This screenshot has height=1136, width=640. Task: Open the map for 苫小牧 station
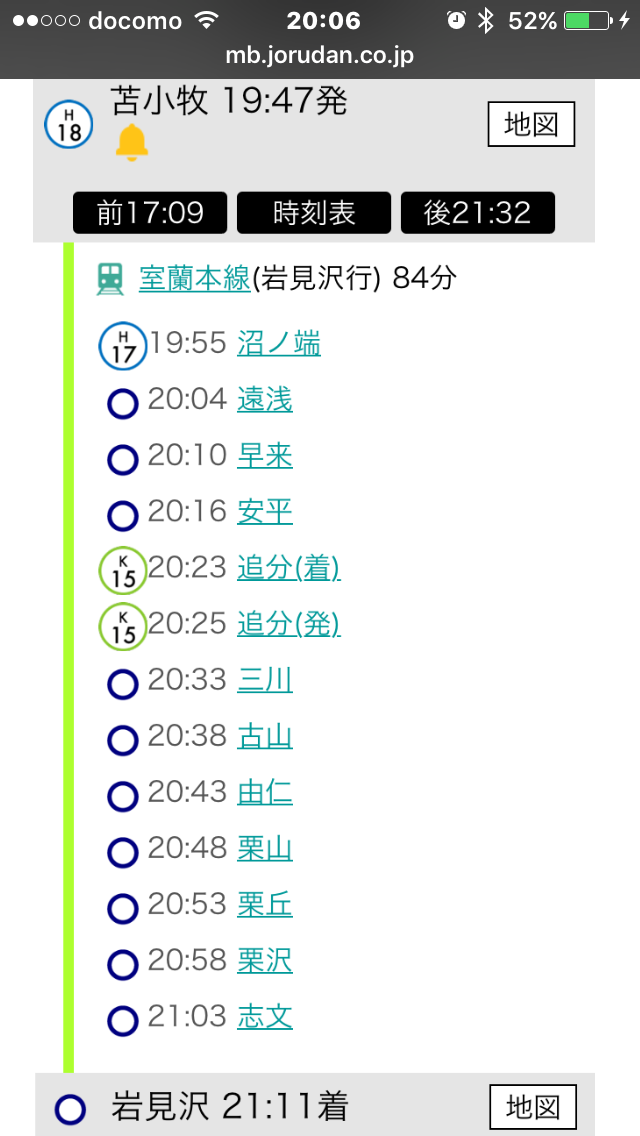(531, 125)
